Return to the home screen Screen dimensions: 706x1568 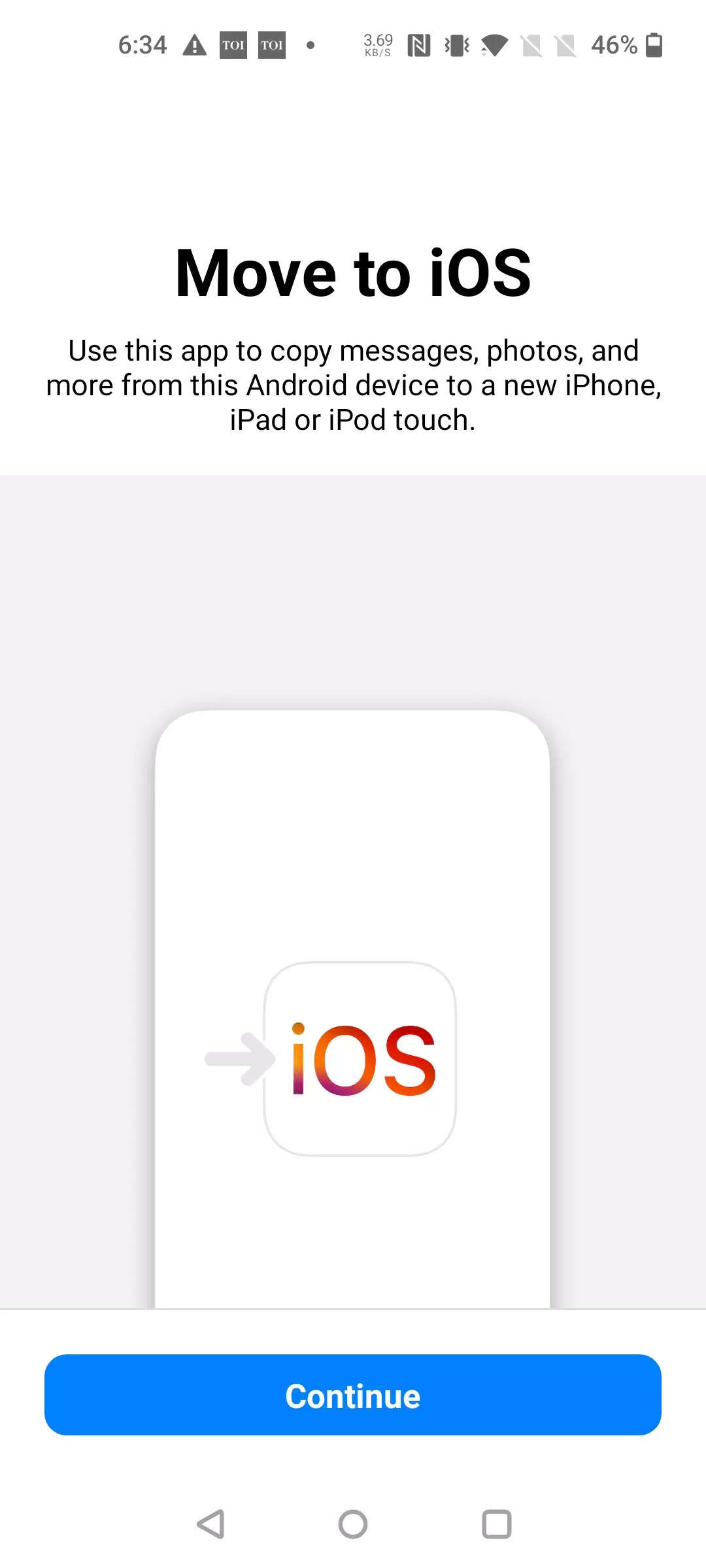353,1524
